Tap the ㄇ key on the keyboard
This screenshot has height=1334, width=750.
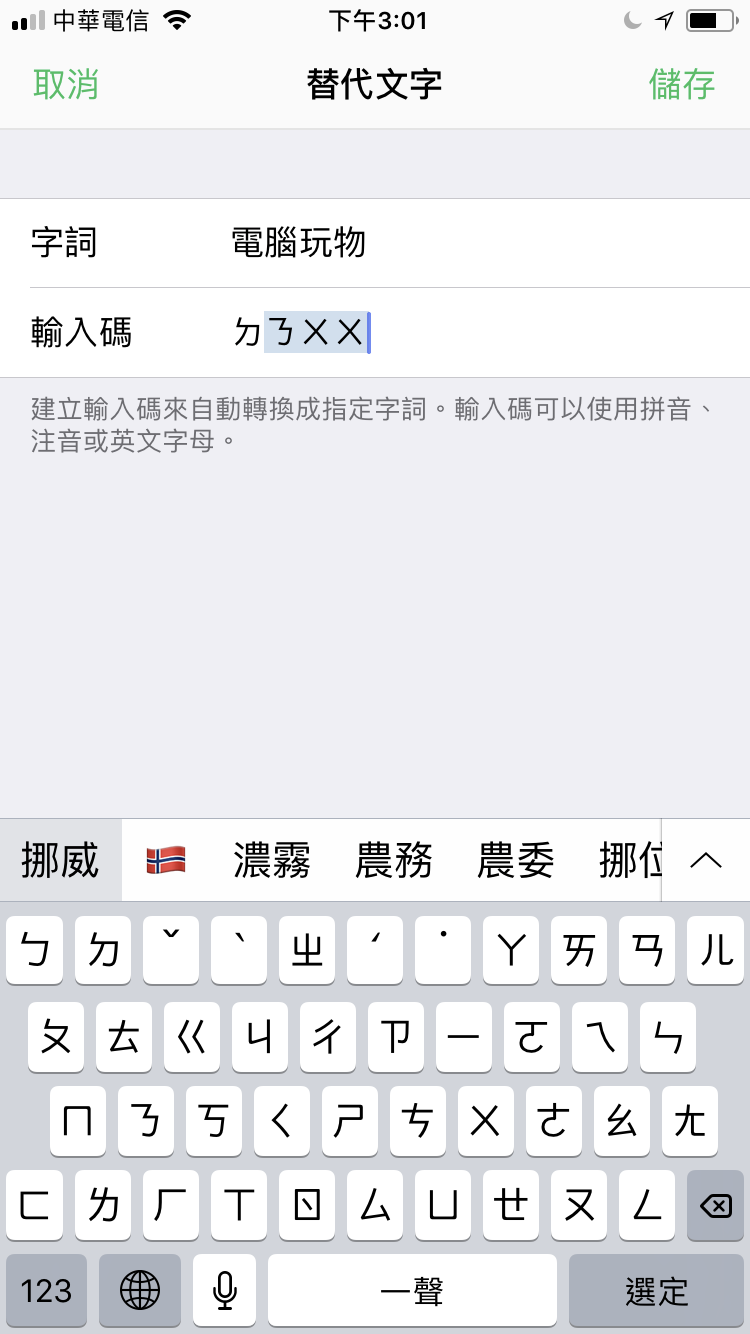[x=78, y=1122]
